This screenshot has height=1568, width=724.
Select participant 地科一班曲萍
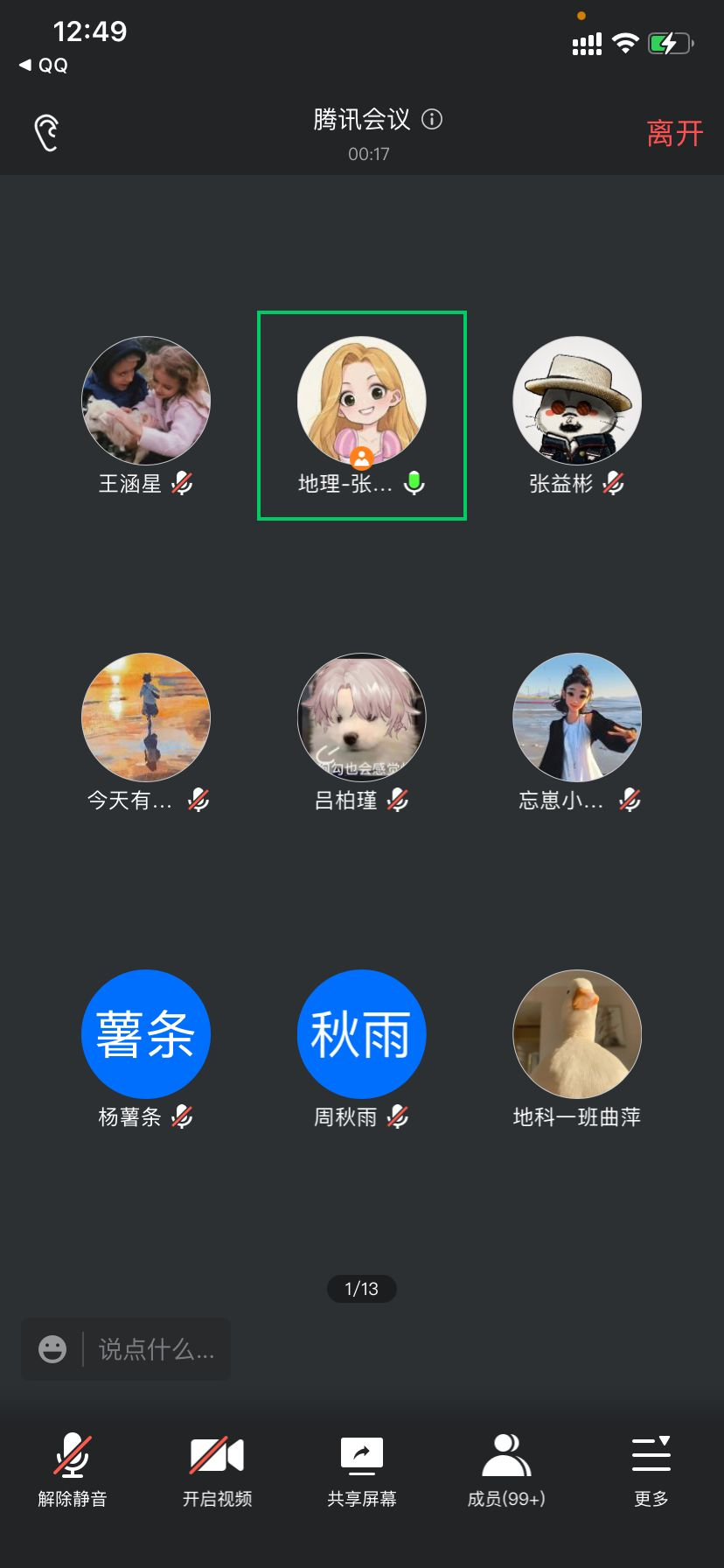(x=577, y=1034)
